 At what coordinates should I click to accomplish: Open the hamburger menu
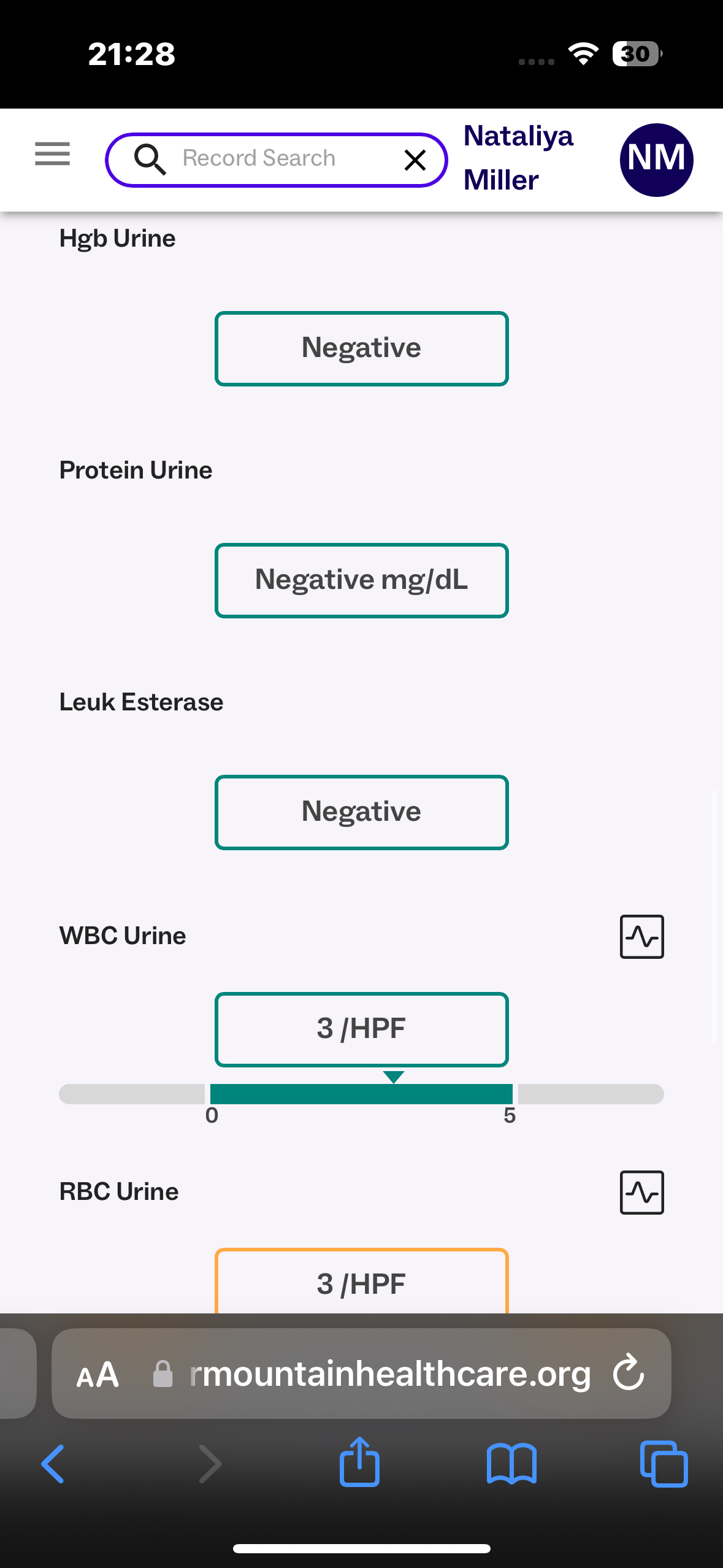click(52, 154)
